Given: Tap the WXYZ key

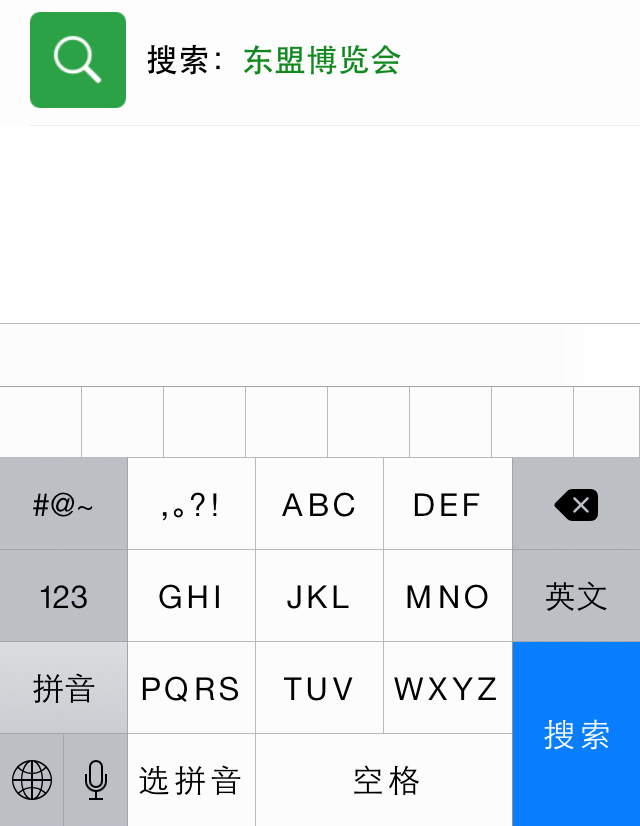Looking at the screenshot, I should pos(447,688).
